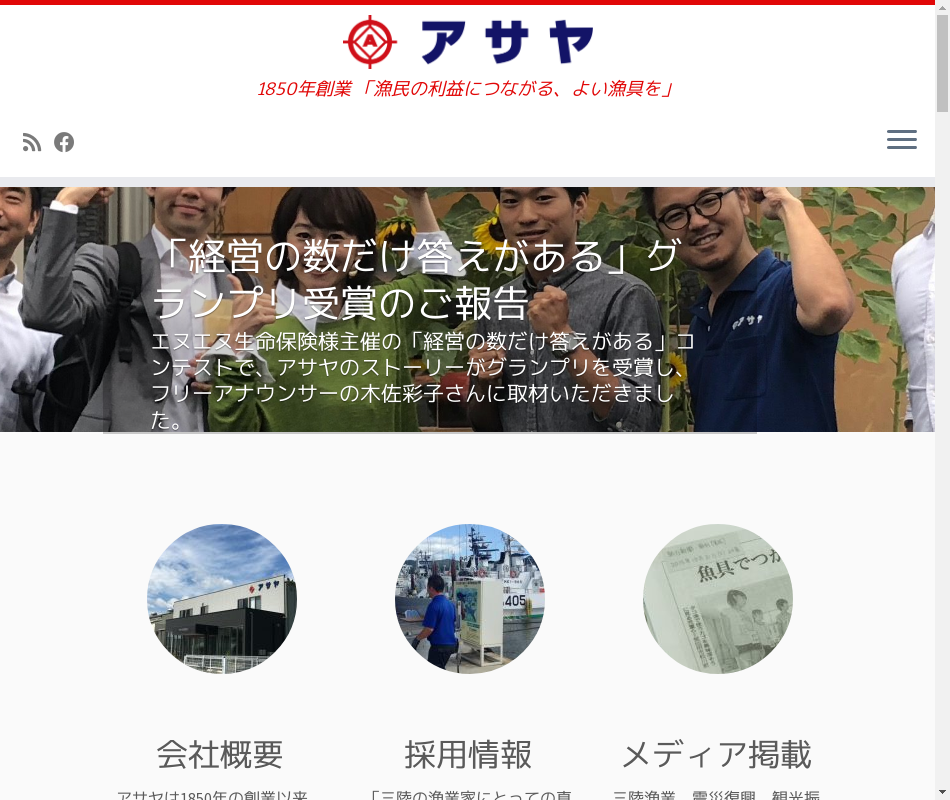This screenshot has height=800, width=950.
Task: Go to the アサヤ home logo
Action: (x=468, y=42)
